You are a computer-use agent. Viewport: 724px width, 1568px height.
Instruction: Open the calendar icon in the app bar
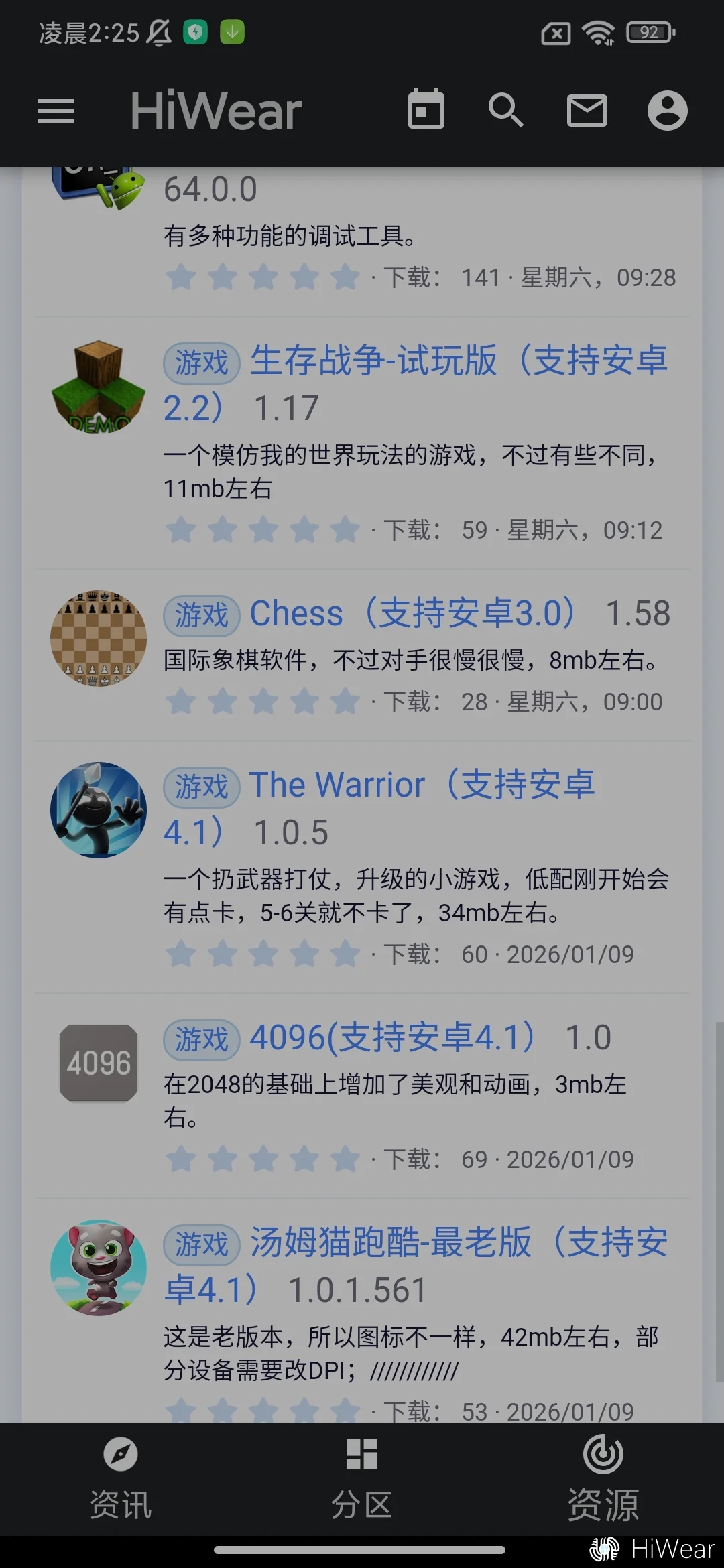426,109
